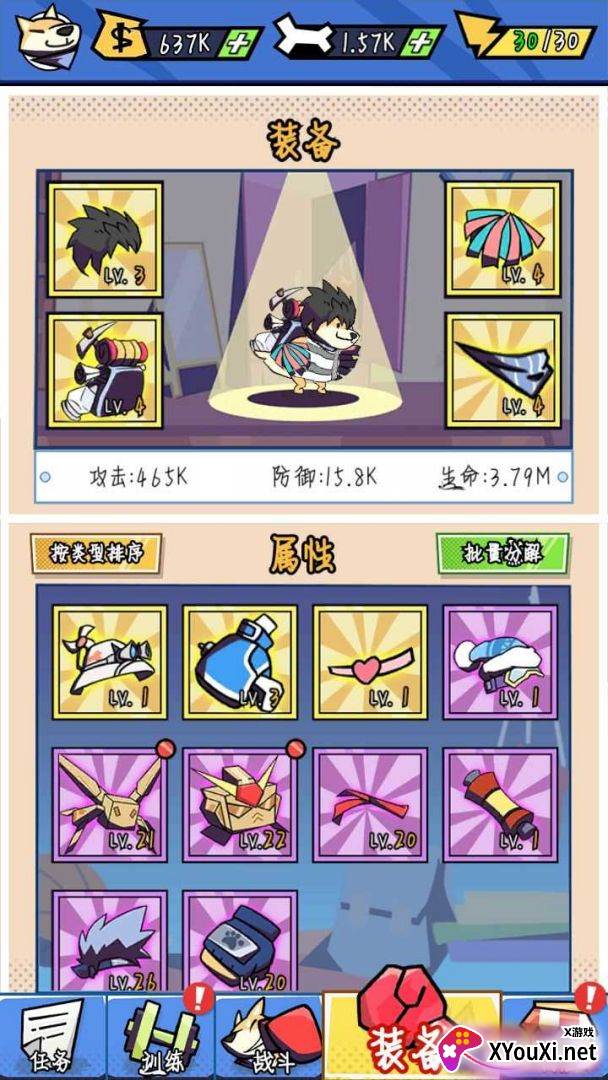The width and height of the screenshot is (608, 1080).
Task: Select the equipped blue scarf Lv.4
Action: 503,371
